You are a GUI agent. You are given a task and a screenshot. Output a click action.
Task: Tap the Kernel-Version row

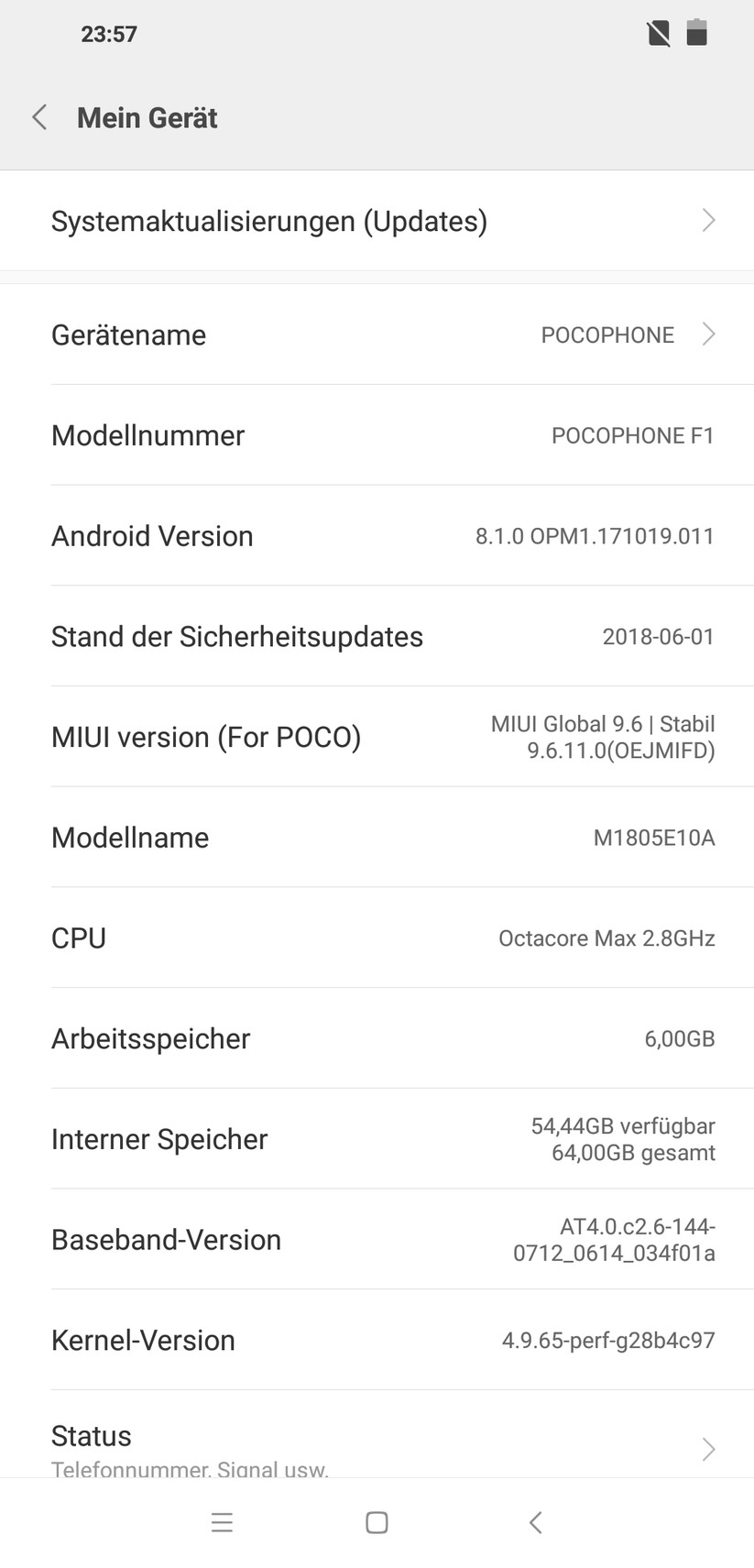(x=377, y=1340)
